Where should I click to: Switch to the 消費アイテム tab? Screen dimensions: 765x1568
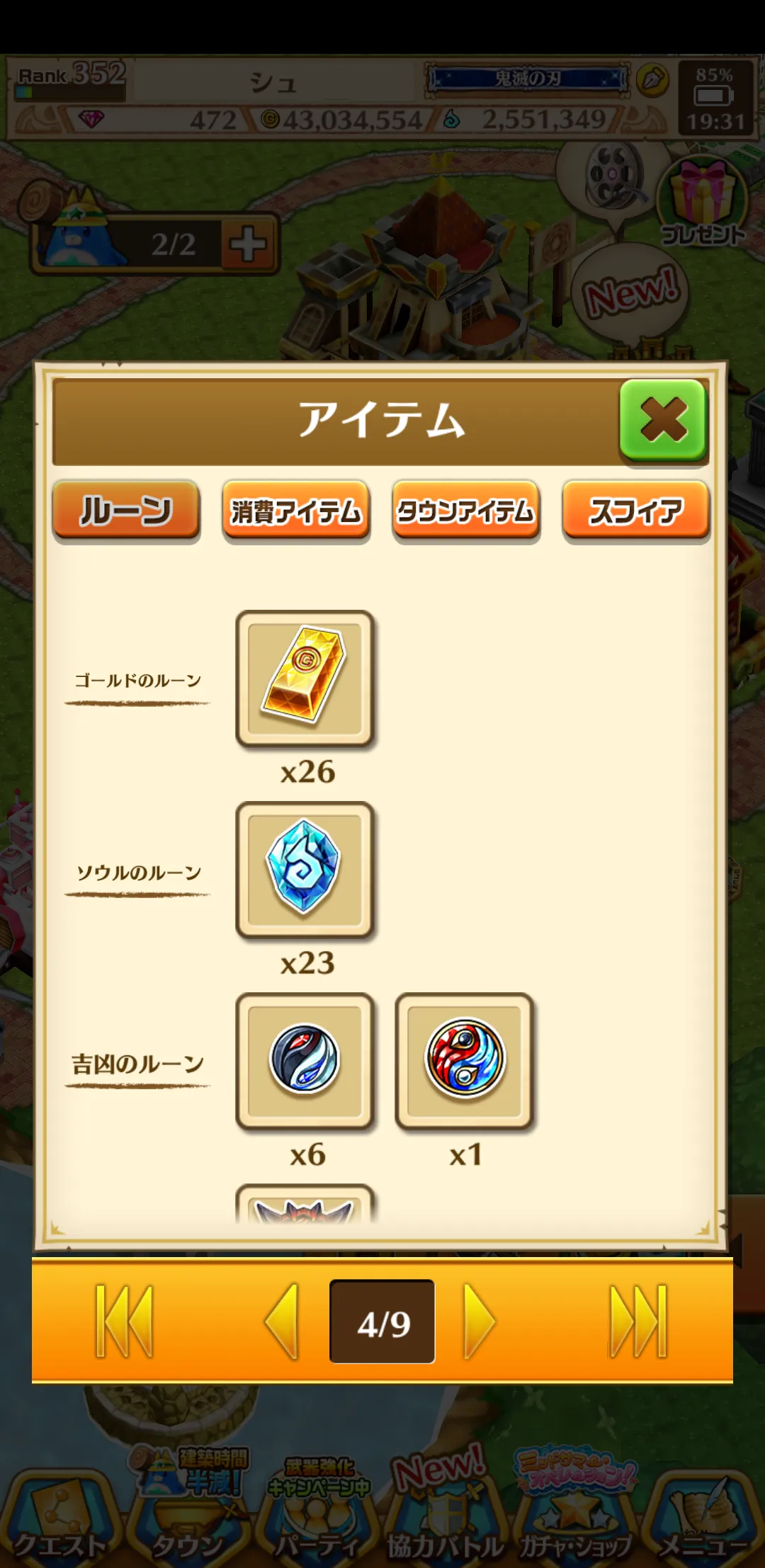(x=296, y=511)
